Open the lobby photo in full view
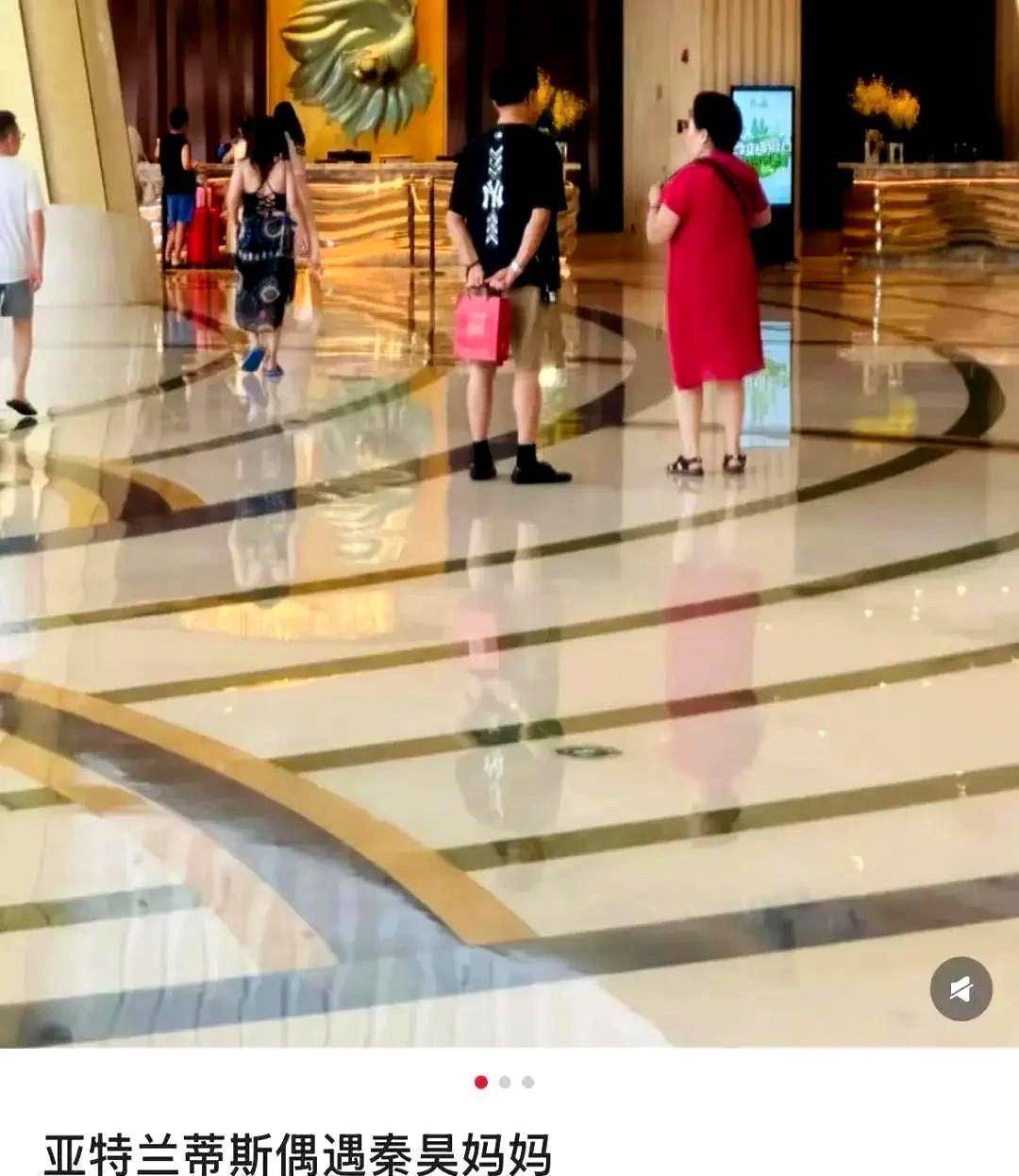This screenshot has width=1019, height=1176. click(509, 524)
